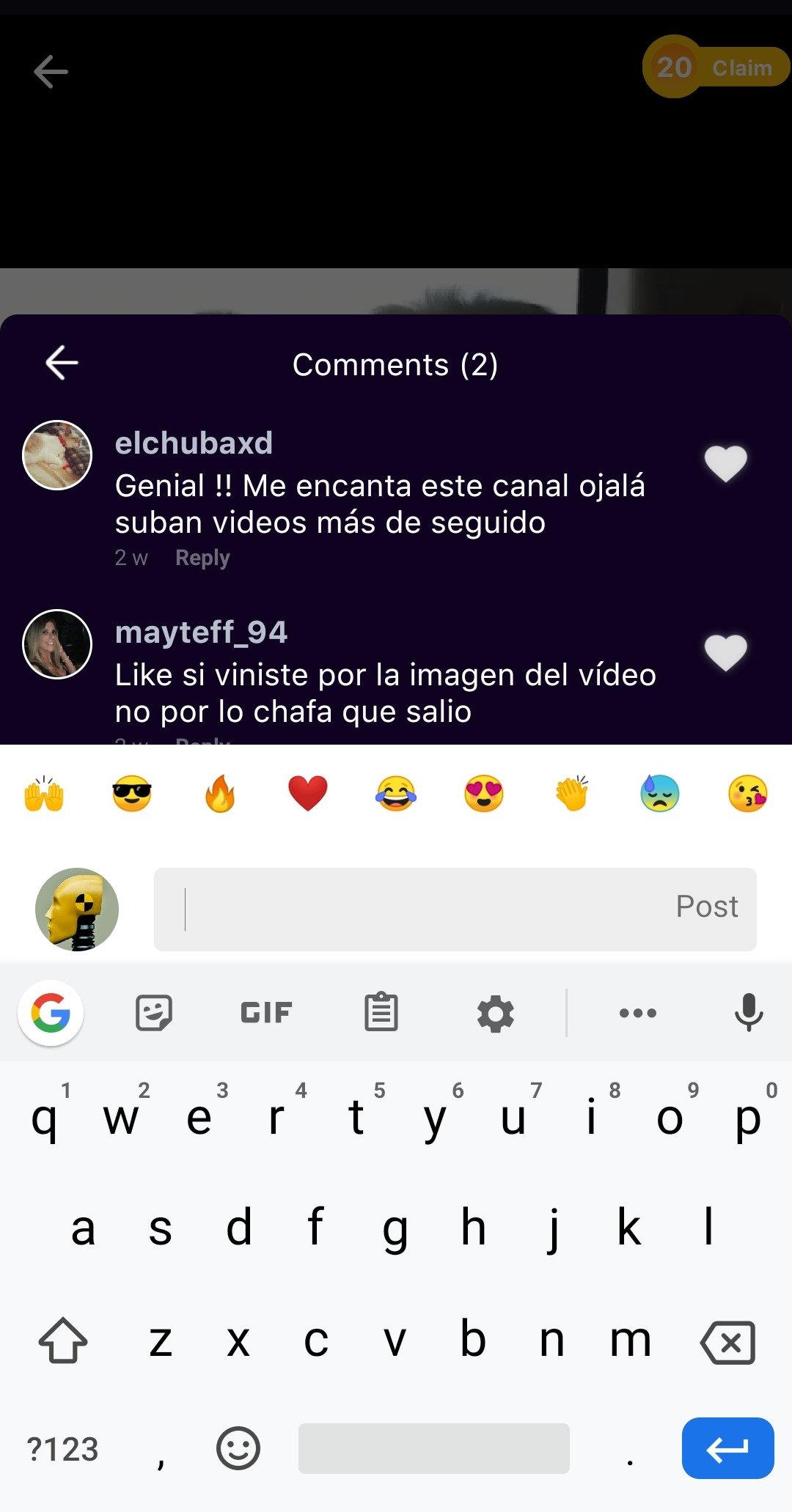Insert the fire emoji
Viewport: 792px width, 1512px height.
coord(220,794)
